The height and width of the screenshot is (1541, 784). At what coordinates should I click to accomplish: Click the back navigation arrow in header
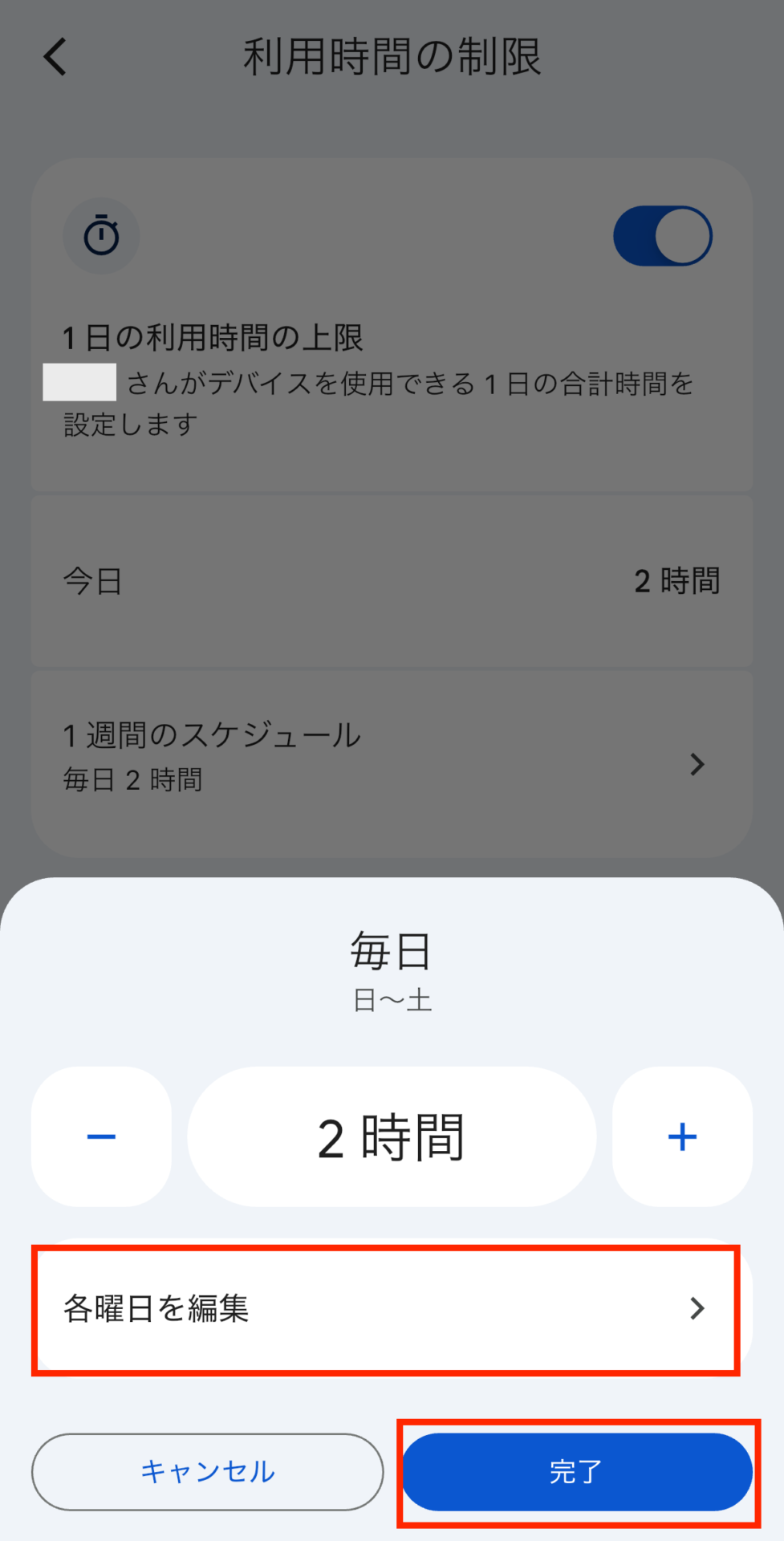point(53,57)
